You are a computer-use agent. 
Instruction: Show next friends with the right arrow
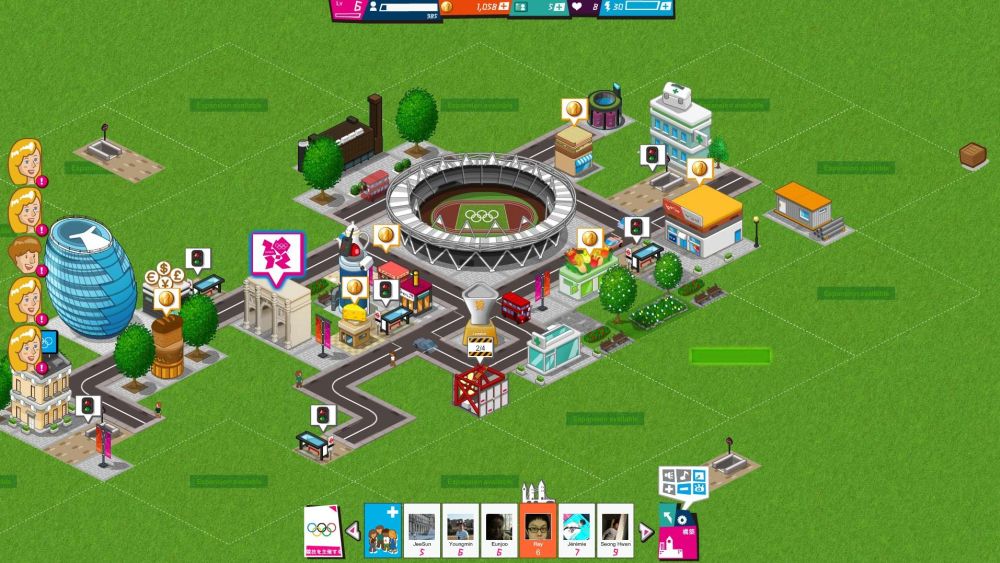click(645, 531)
